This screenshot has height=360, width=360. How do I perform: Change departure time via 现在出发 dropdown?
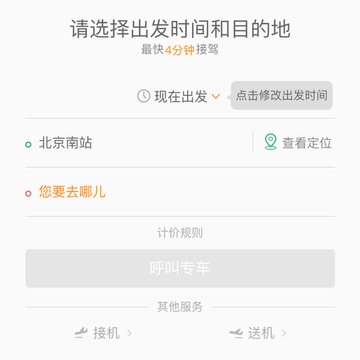coord(179,96)
